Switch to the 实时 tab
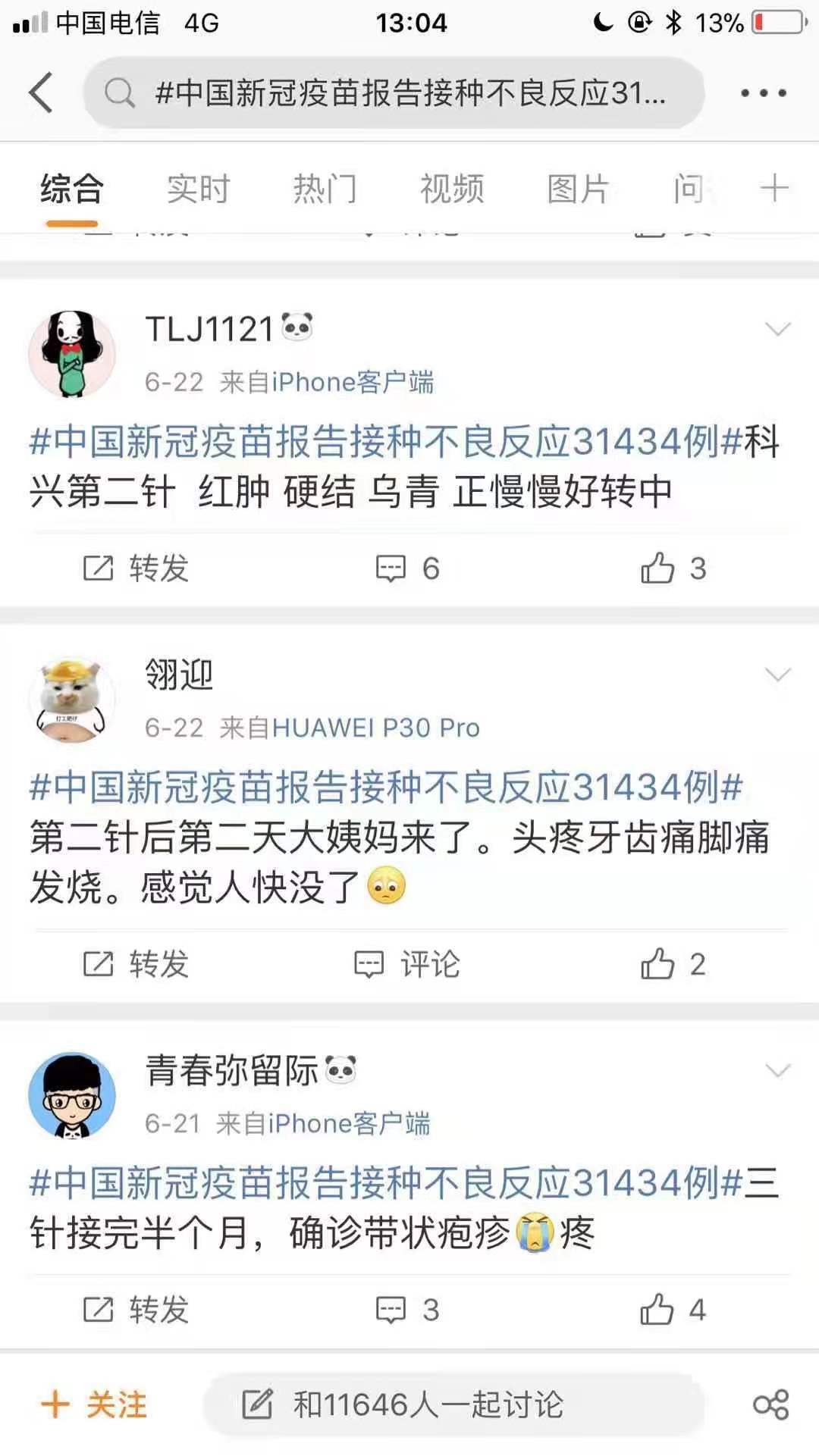 (x=198, y=189)
